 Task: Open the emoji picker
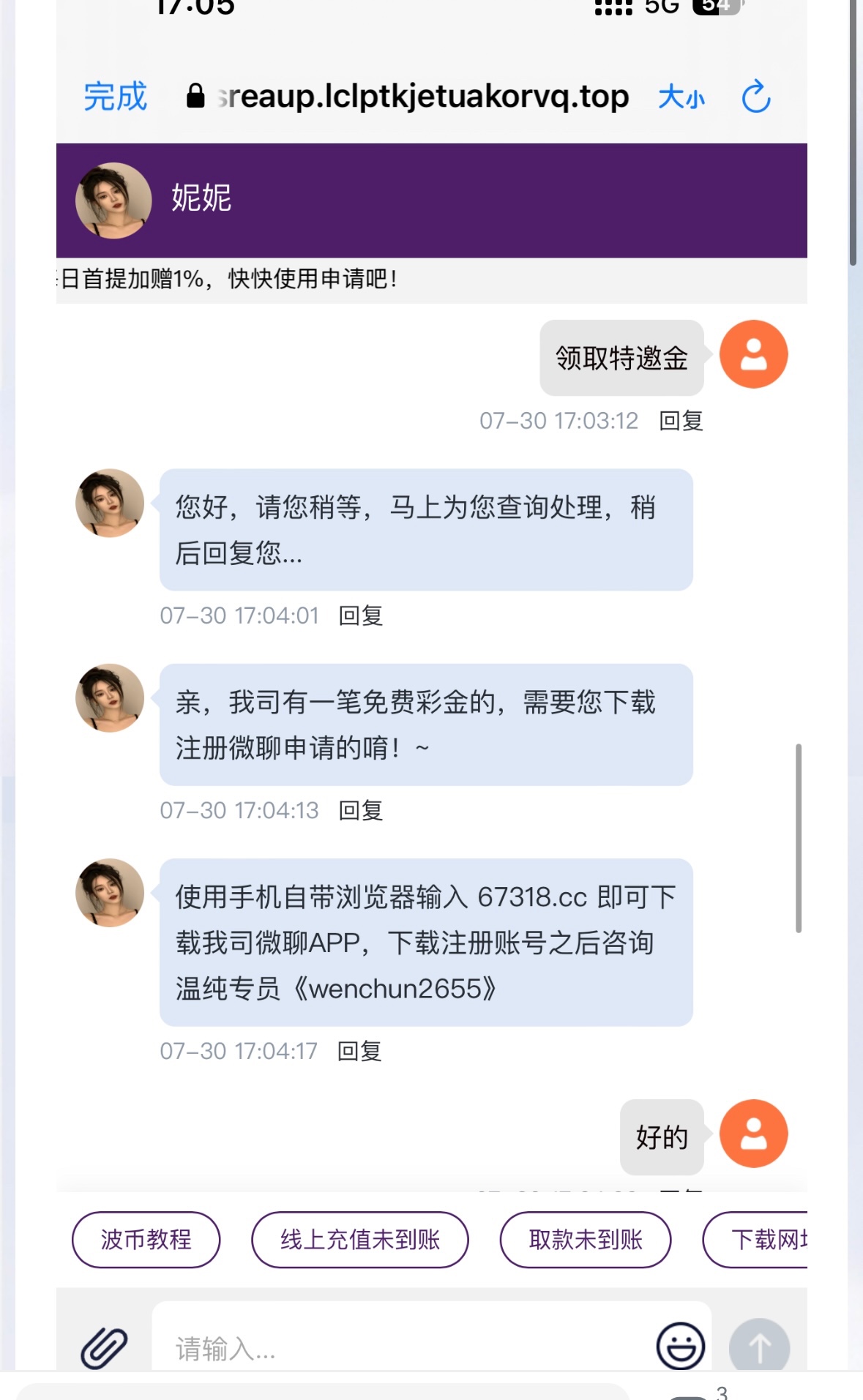click(681, 1345)
